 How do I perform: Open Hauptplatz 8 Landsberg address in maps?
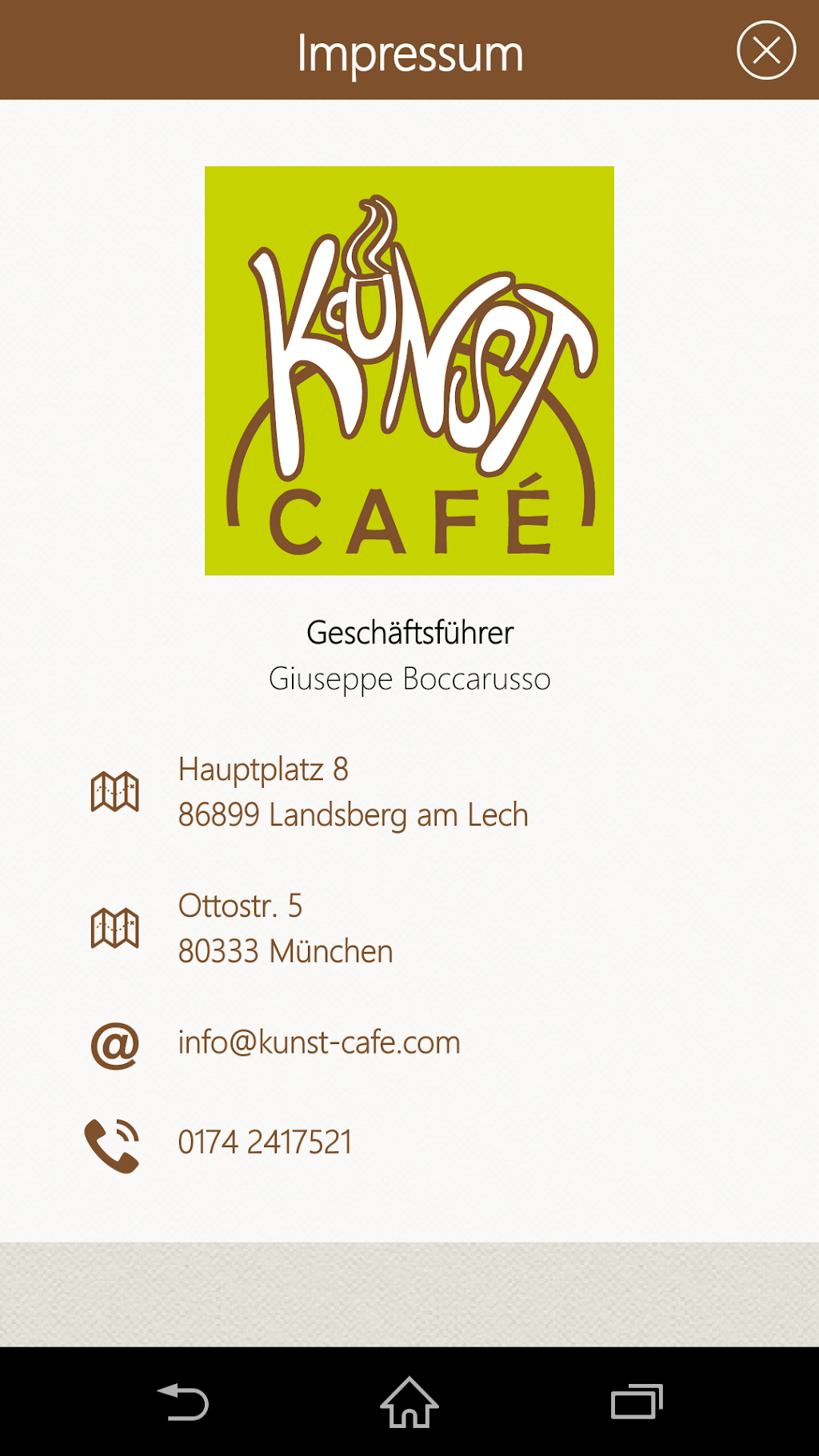352,792
